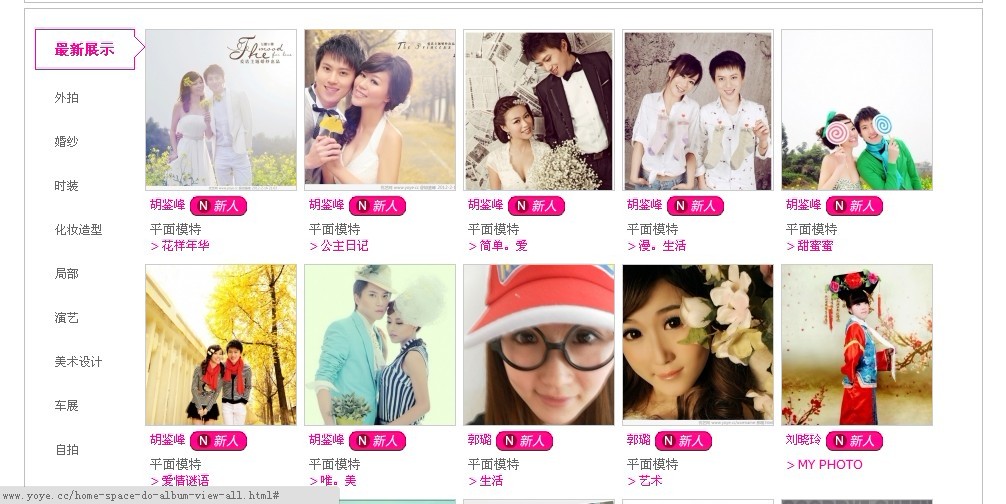Viewport: 1006px width, 504px height.
Task: Switch to the 外拍 category
Action: [67, 98]
